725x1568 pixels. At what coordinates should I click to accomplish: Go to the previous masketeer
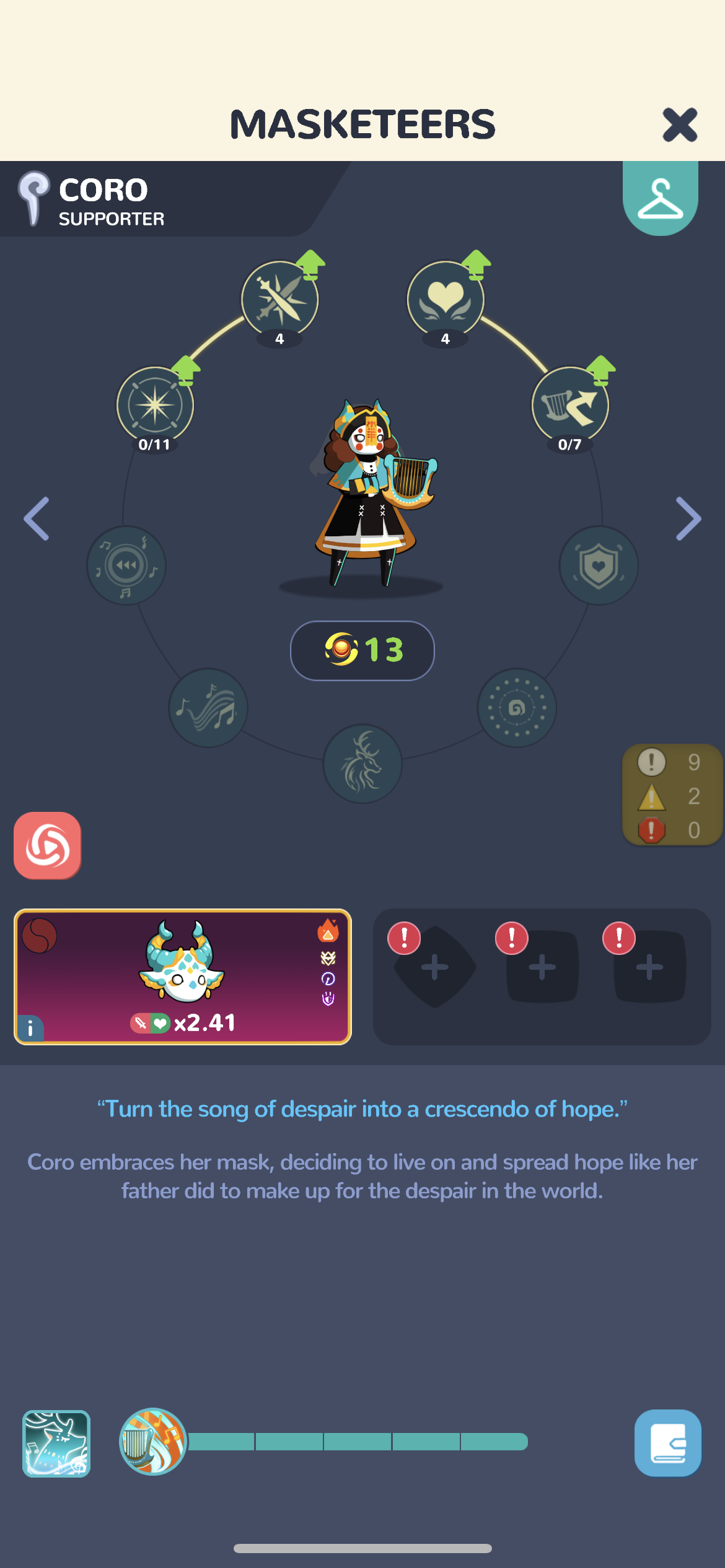(x=37, y=519)
